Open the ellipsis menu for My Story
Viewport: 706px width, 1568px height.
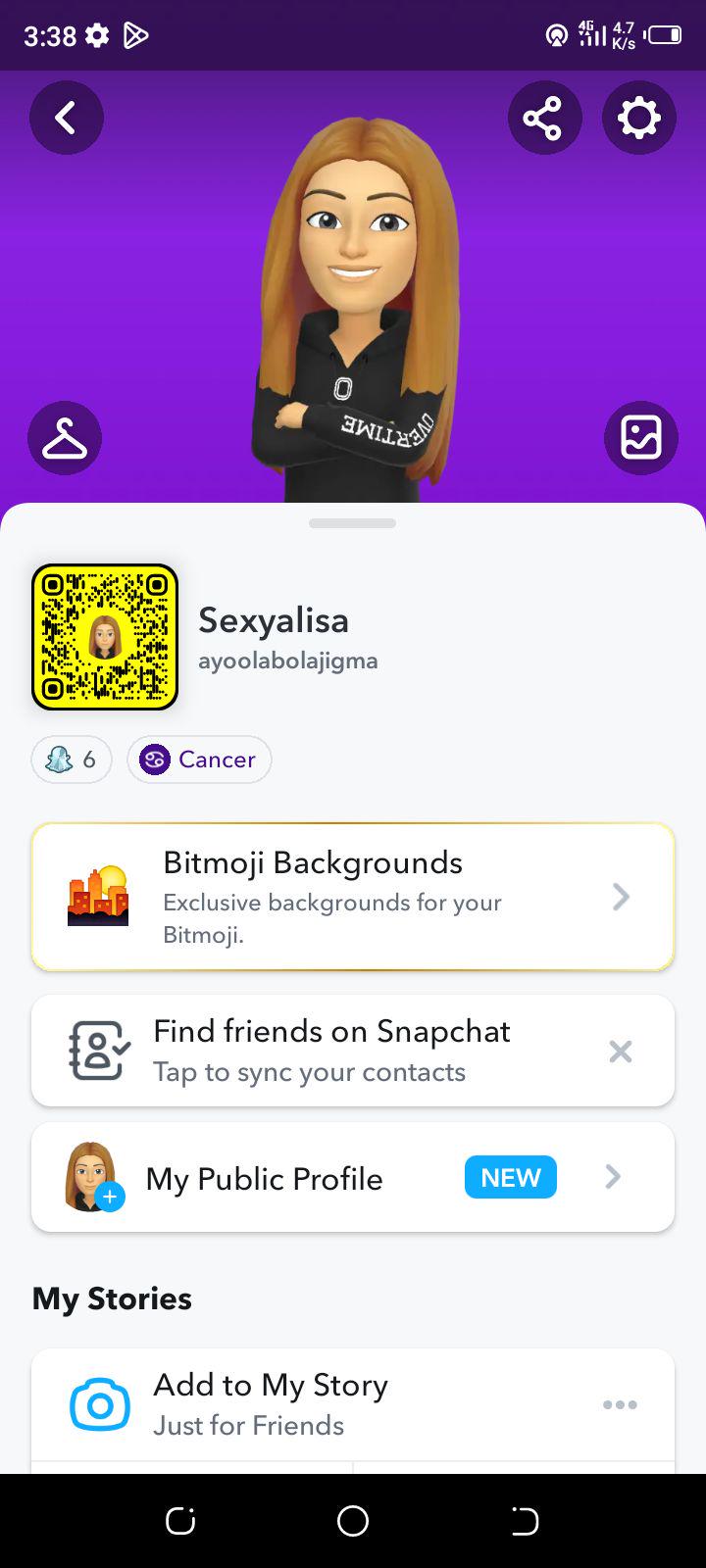tap(621, 1404)
